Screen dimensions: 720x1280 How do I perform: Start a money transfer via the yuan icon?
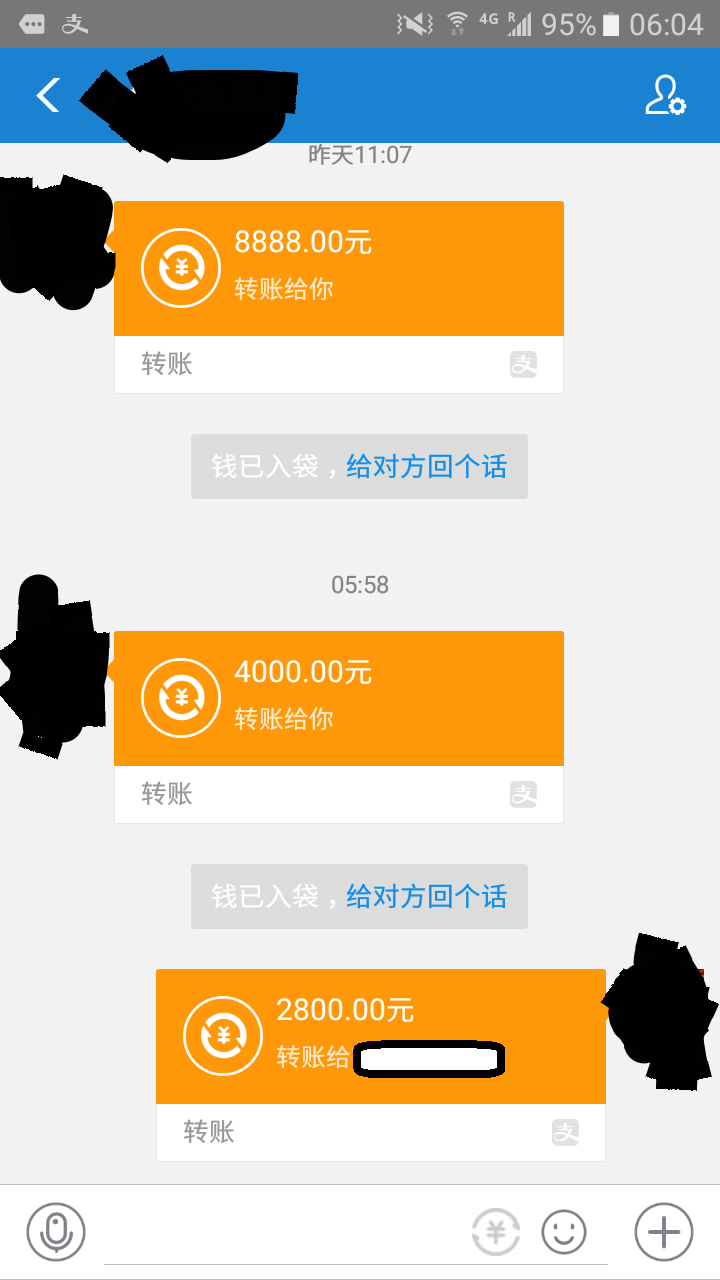[496, 1232]
